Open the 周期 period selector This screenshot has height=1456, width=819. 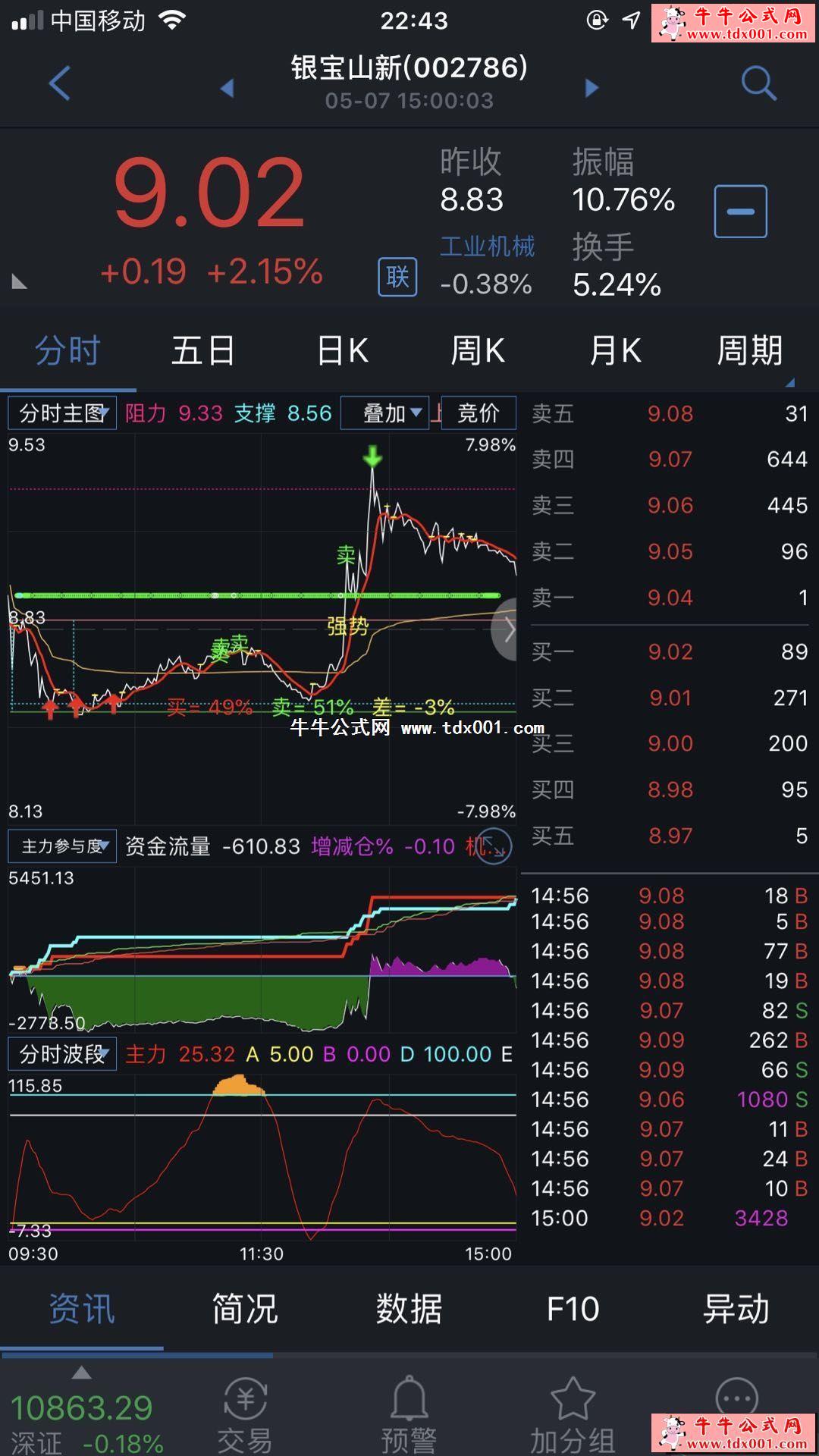tap(750, 351)
